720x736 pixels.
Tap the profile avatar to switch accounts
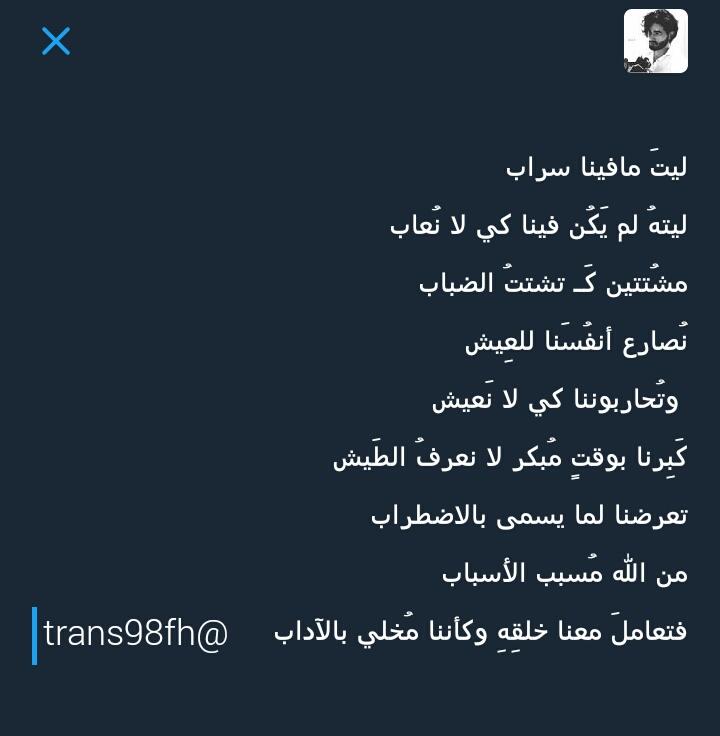coord(656,41)
